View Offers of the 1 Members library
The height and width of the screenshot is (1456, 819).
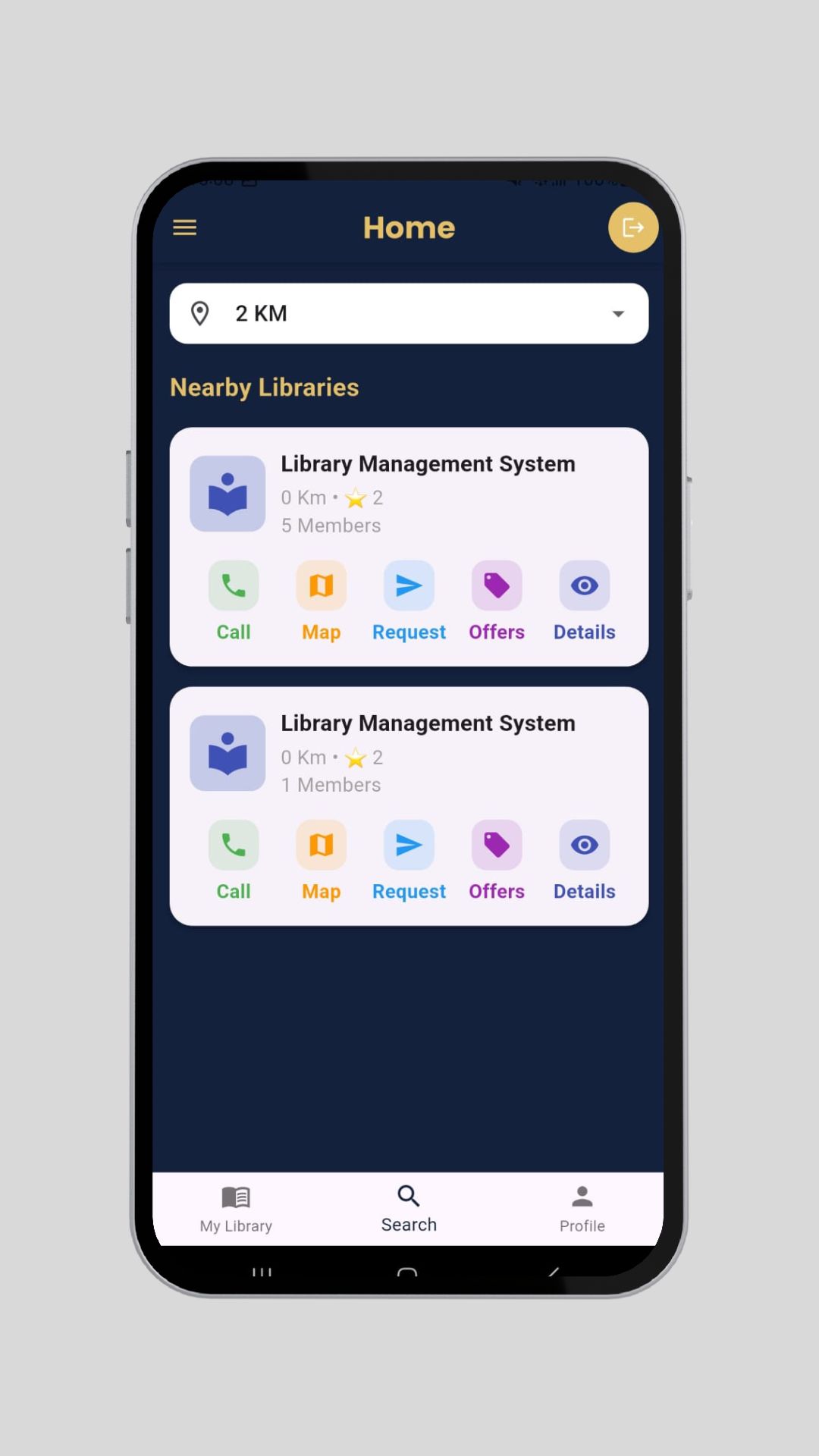(x=497, y=859)
